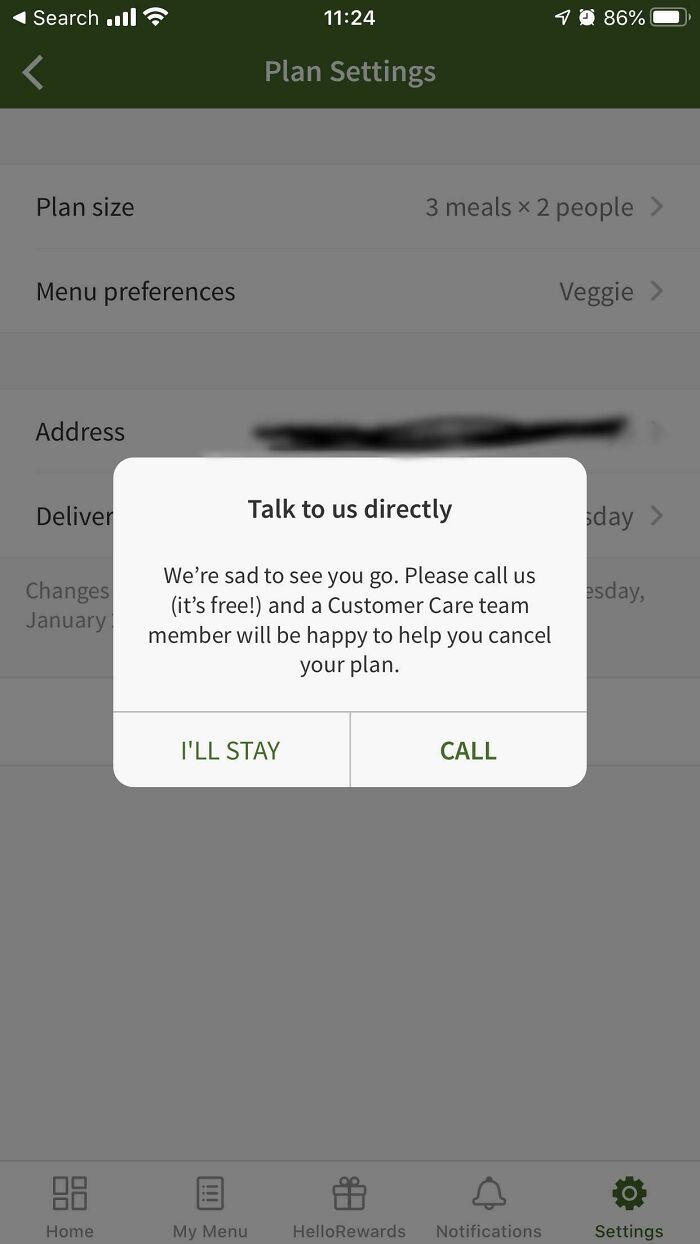
Task: Select the Settings tab
Action: tap(629, 1206)
